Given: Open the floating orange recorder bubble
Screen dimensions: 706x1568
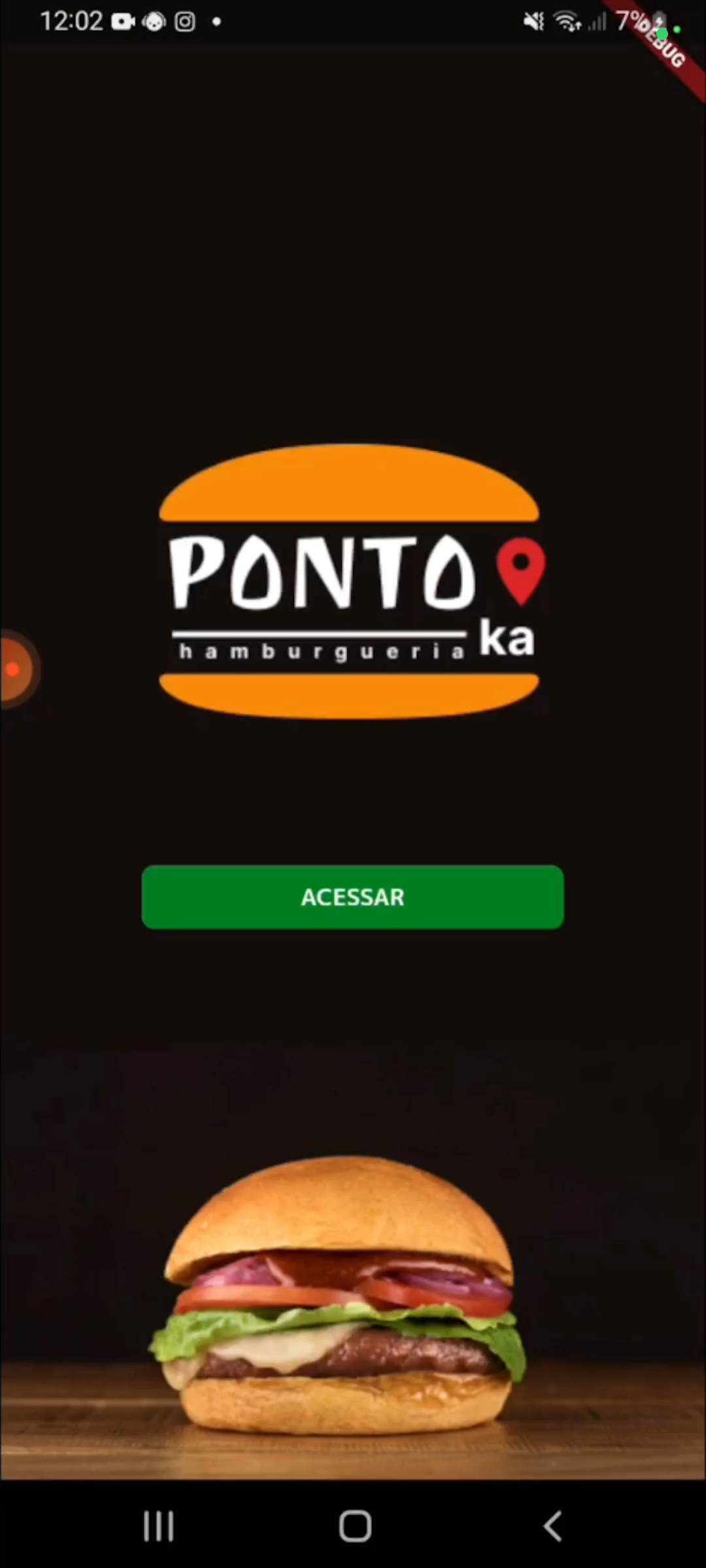Looking at the screenshot, I should tap(14, 669).
